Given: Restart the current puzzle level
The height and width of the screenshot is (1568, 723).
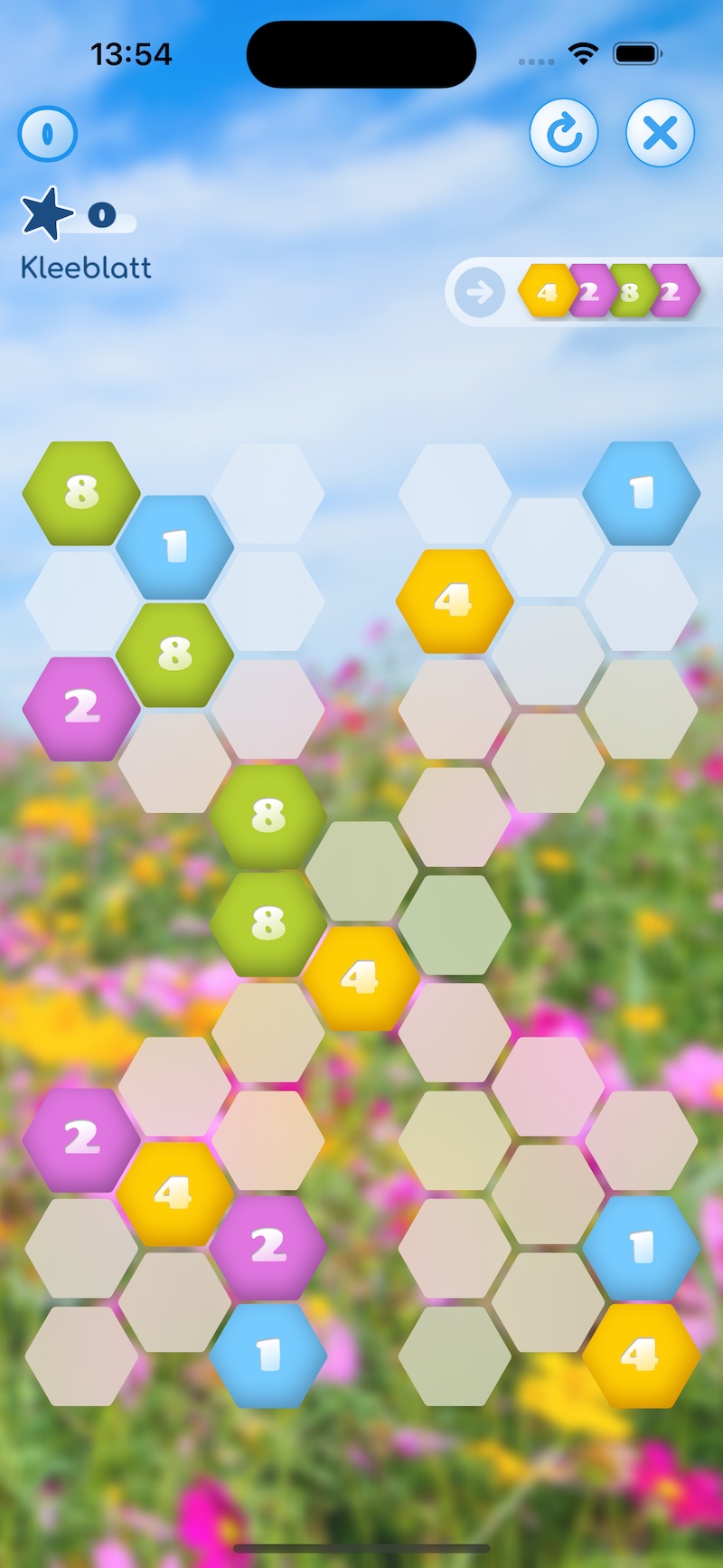Looking at the screenshot, I should click(564, 134).
